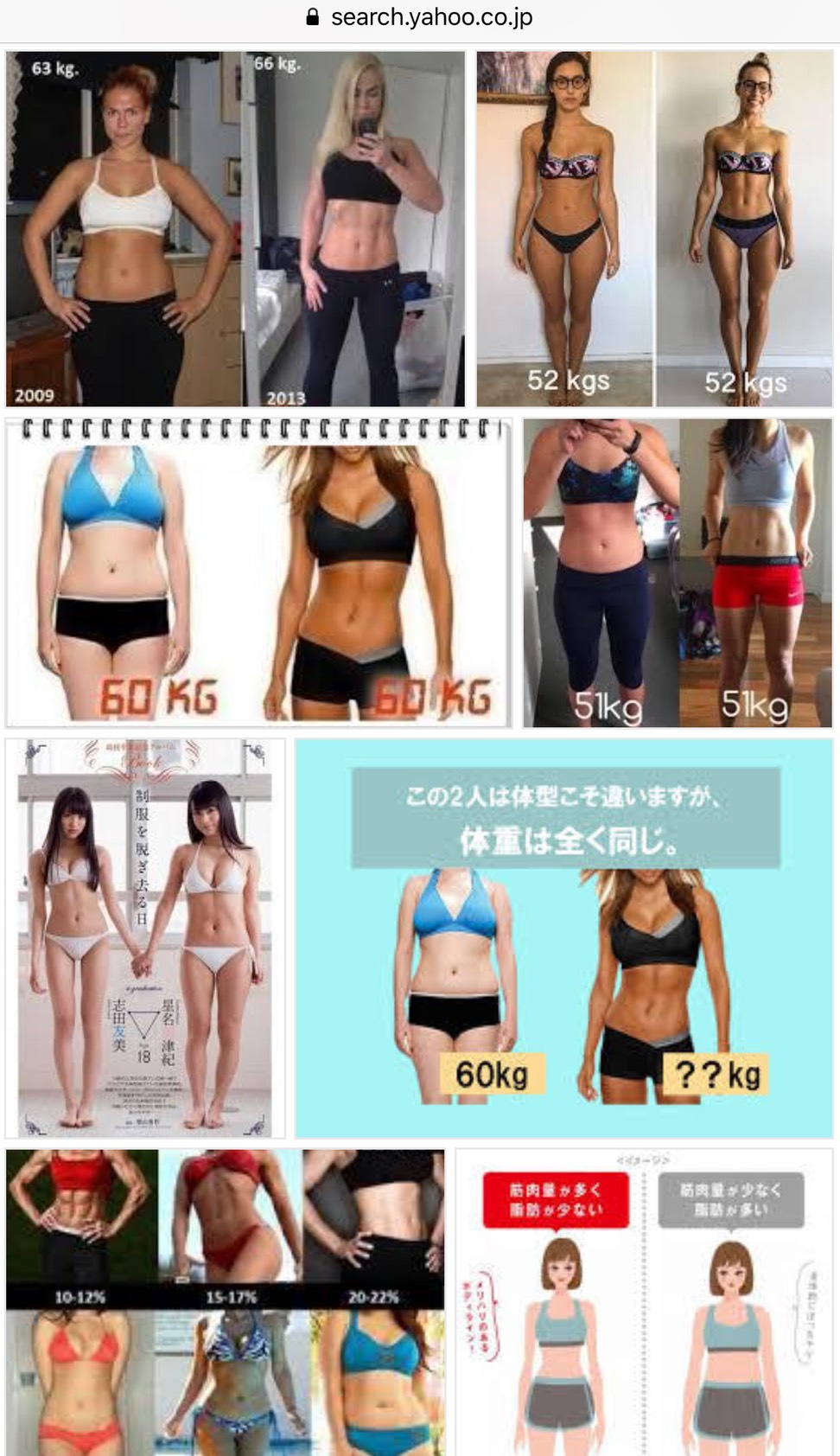This screenshot has height=1456, width=840.
Task: View the body fat percentage chart image
Action: [225, 1301]
